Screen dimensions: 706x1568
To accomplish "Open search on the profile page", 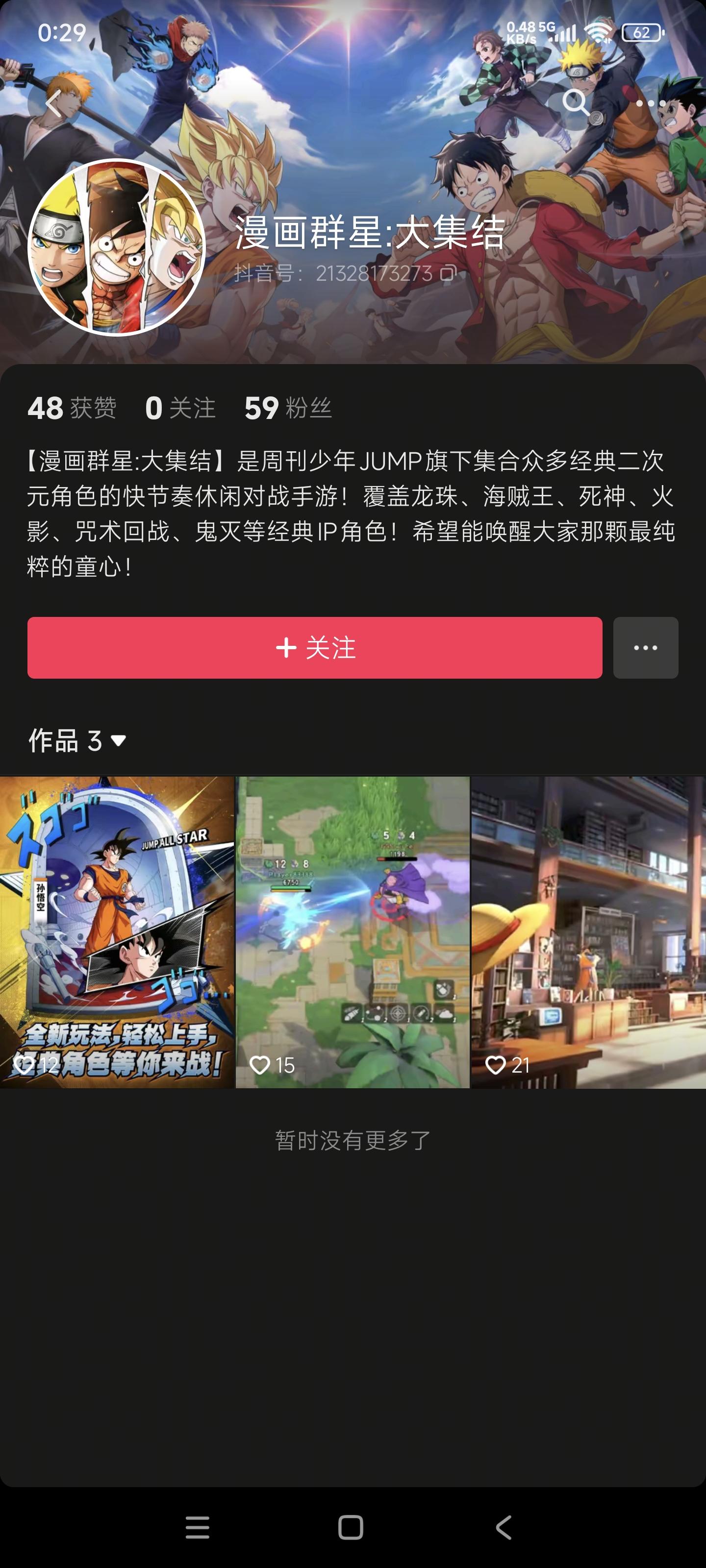I will pos(575,103).
